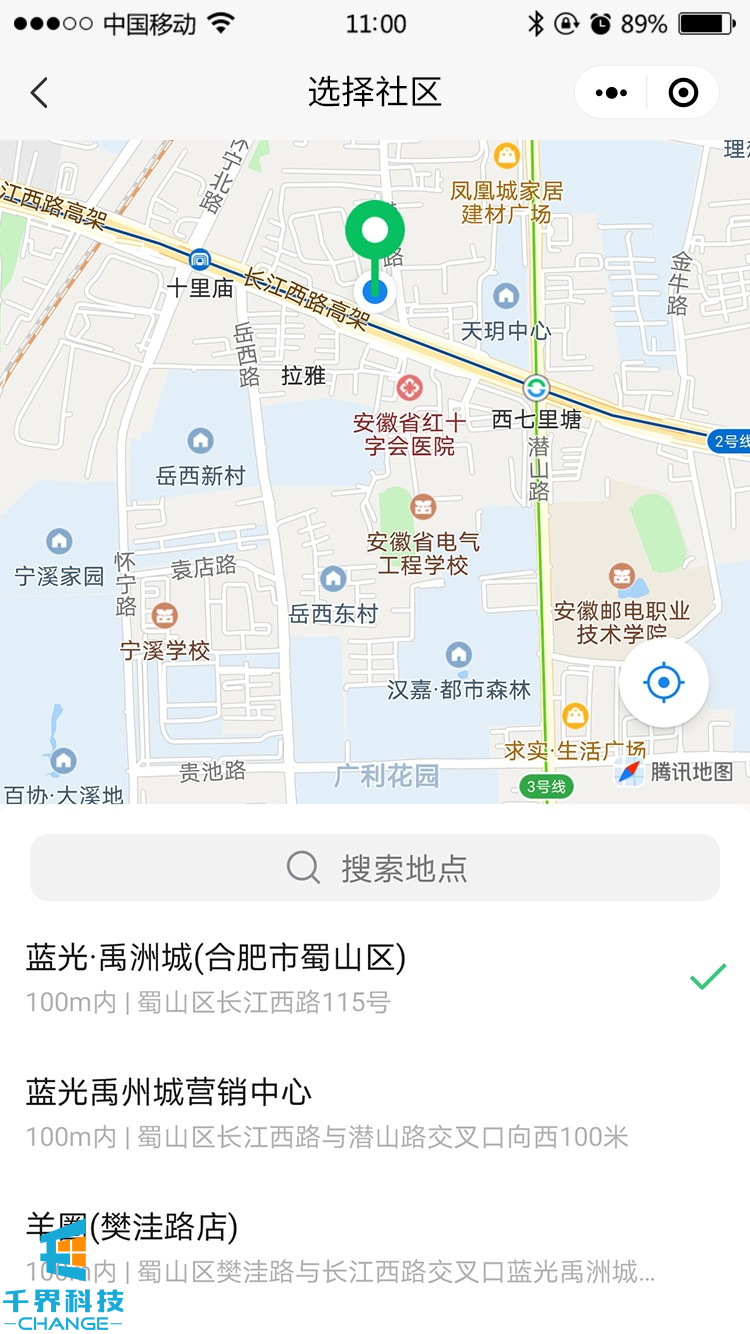Image resolution: width=750 pixels, height=1334 pixels.
Task: Select 蓝光·禹洲城(合肥市蜀山区) community
Action: pyautogui.click(x=375, y=977)
